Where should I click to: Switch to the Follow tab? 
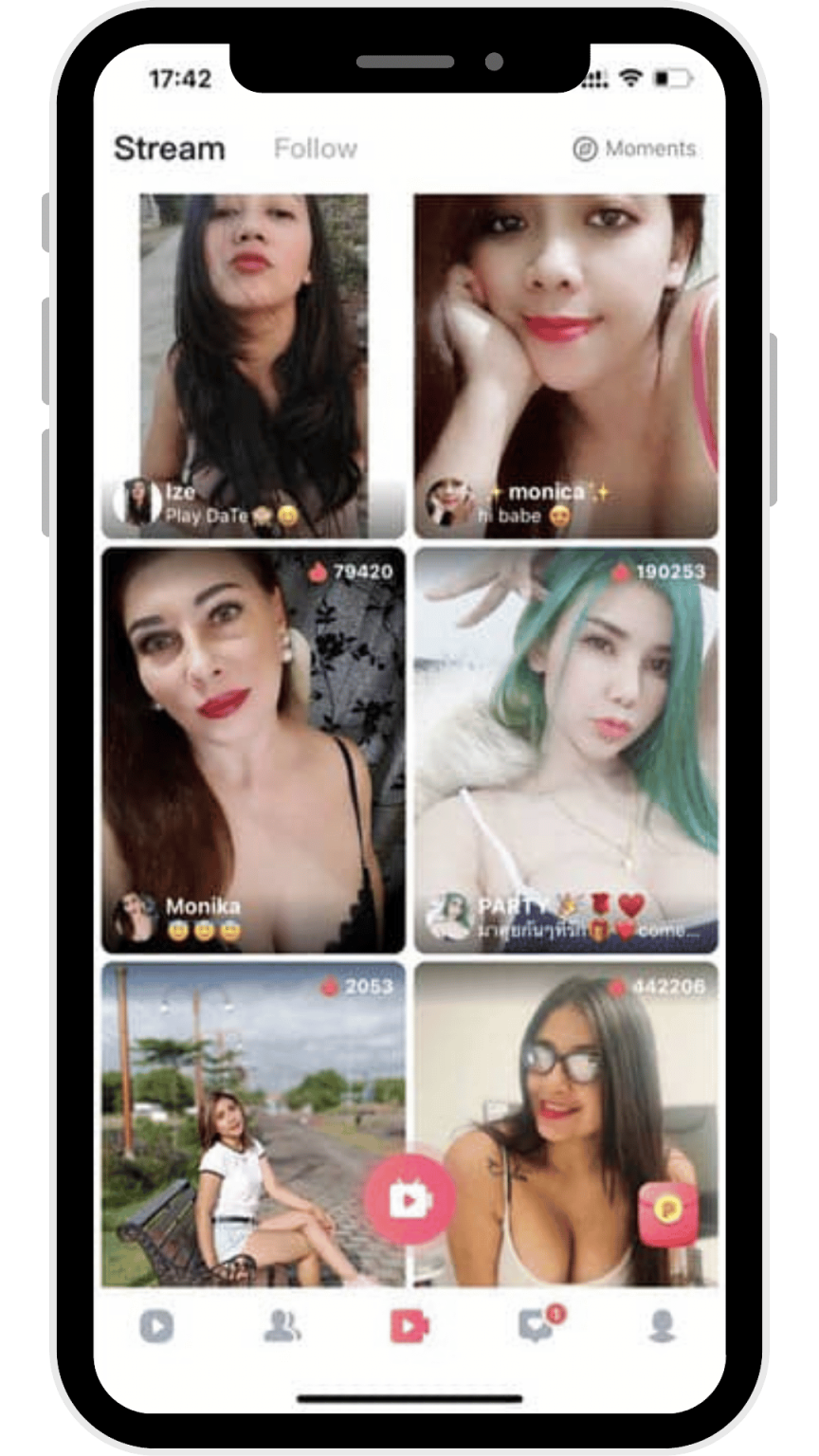point(315,149)
